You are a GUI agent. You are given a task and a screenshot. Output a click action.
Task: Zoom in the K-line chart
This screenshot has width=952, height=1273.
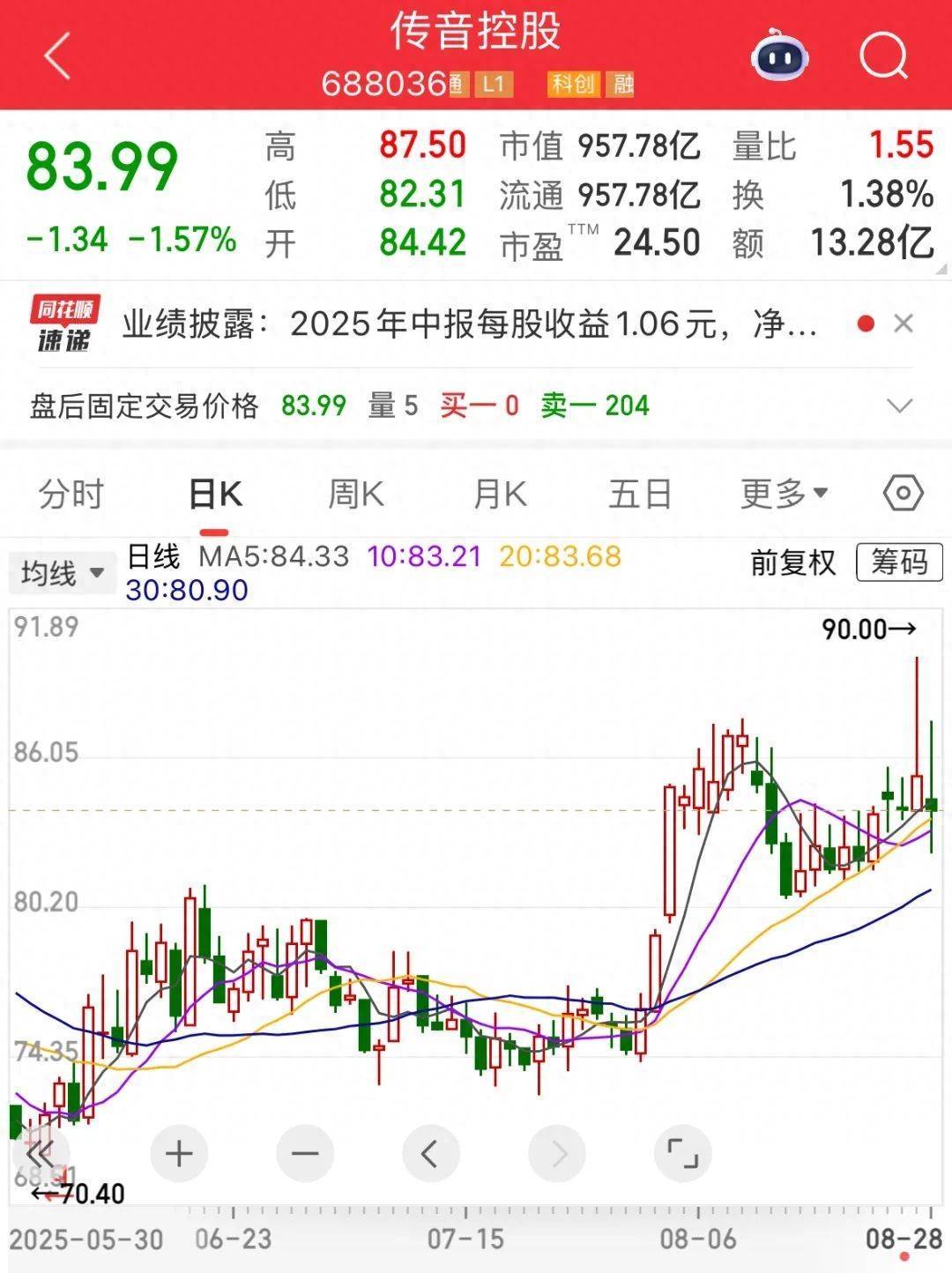click(x=179, y=1153)
